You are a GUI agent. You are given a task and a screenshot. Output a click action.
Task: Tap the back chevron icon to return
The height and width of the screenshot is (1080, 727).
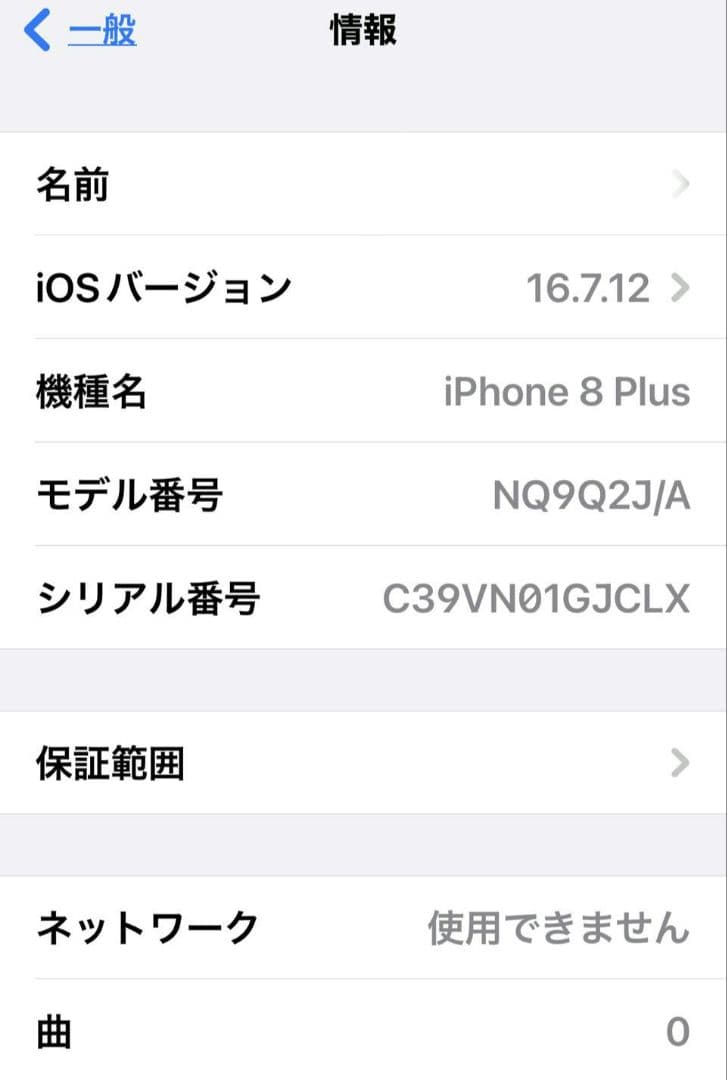coord(38,30)
